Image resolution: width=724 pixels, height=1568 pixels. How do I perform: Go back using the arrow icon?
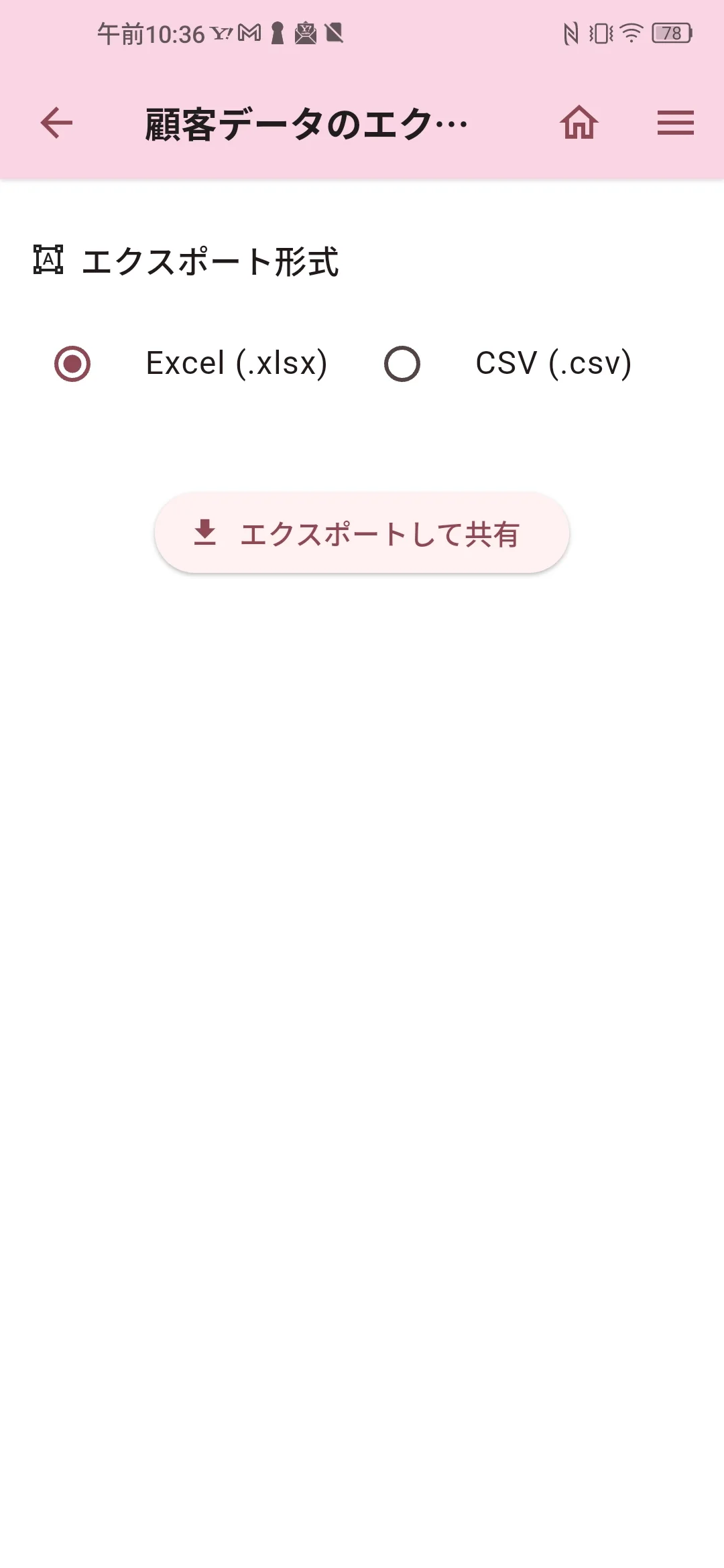(56, 123)
